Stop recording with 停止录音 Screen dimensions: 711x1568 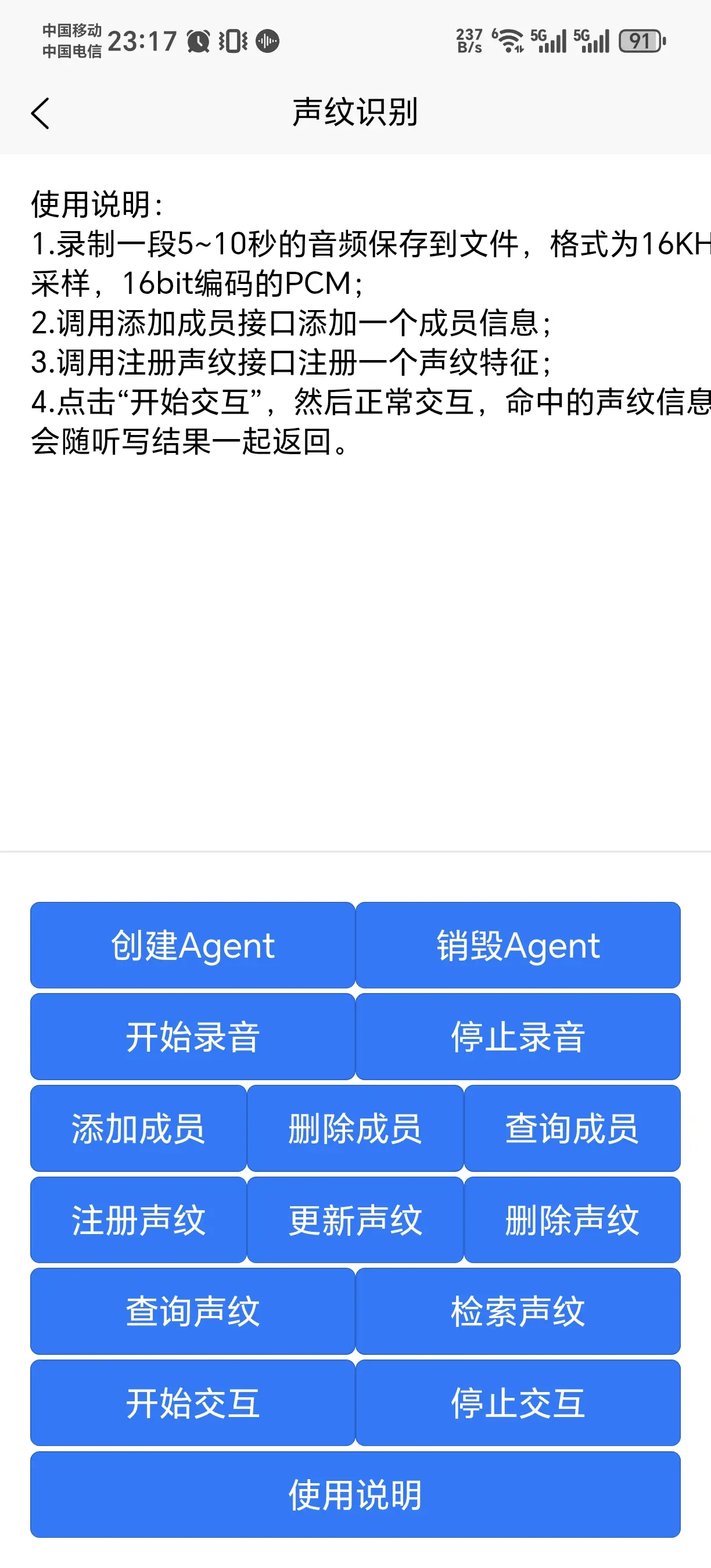518,1037
